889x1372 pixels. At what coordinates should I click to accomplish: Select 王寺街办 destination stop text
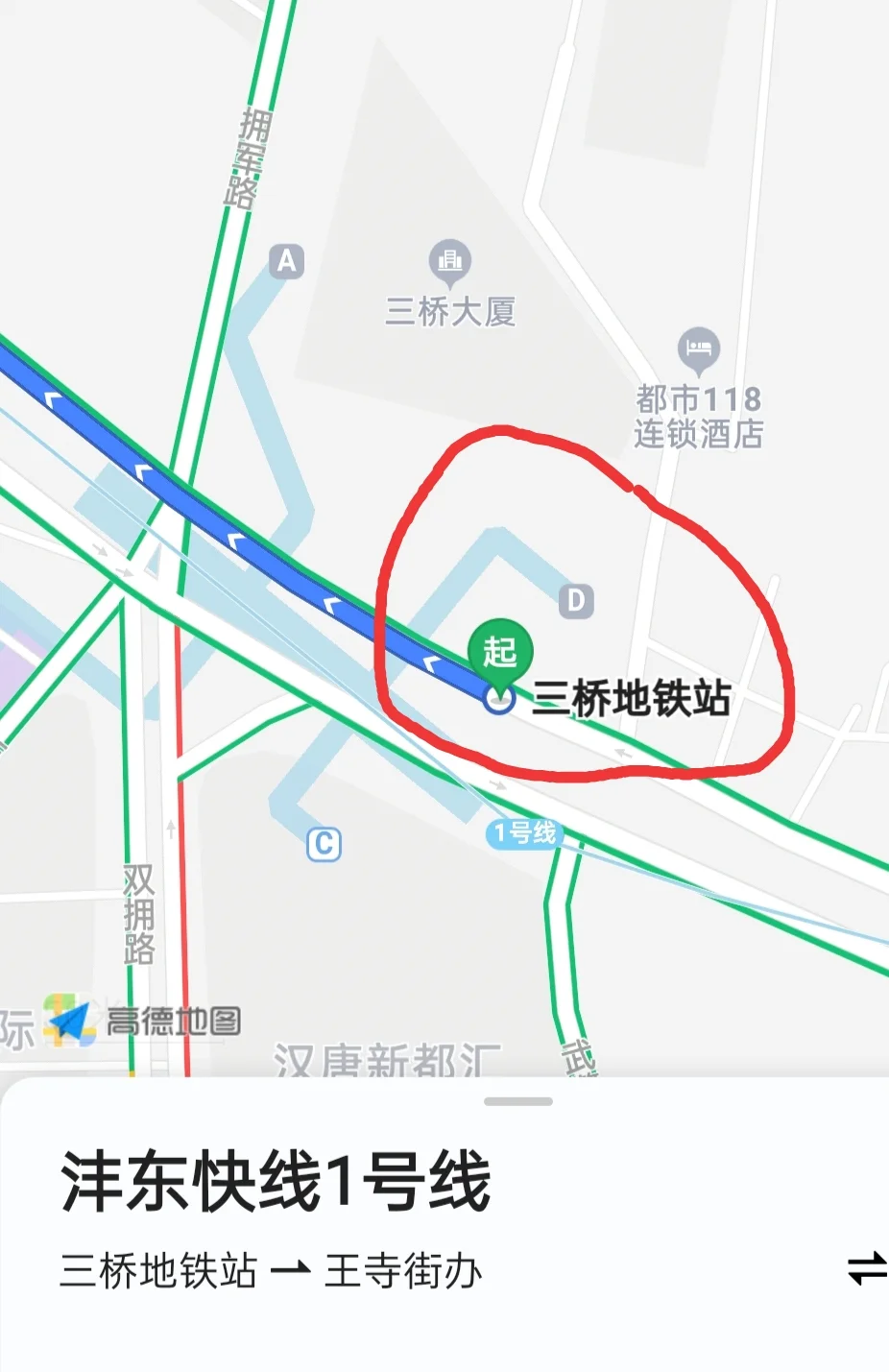pos(405,1269)
